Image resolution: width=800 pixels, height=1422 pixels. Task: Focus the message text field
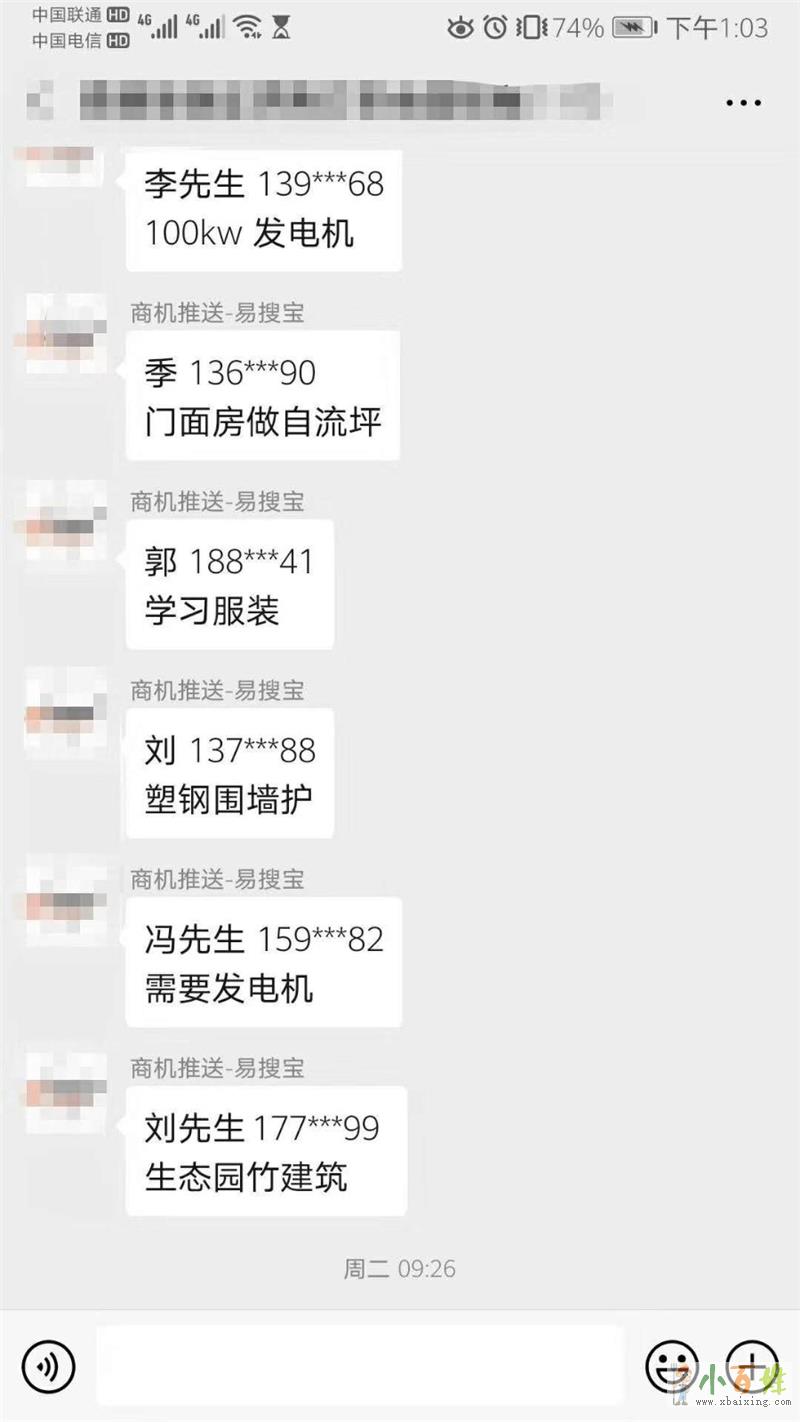(360, 1365)
